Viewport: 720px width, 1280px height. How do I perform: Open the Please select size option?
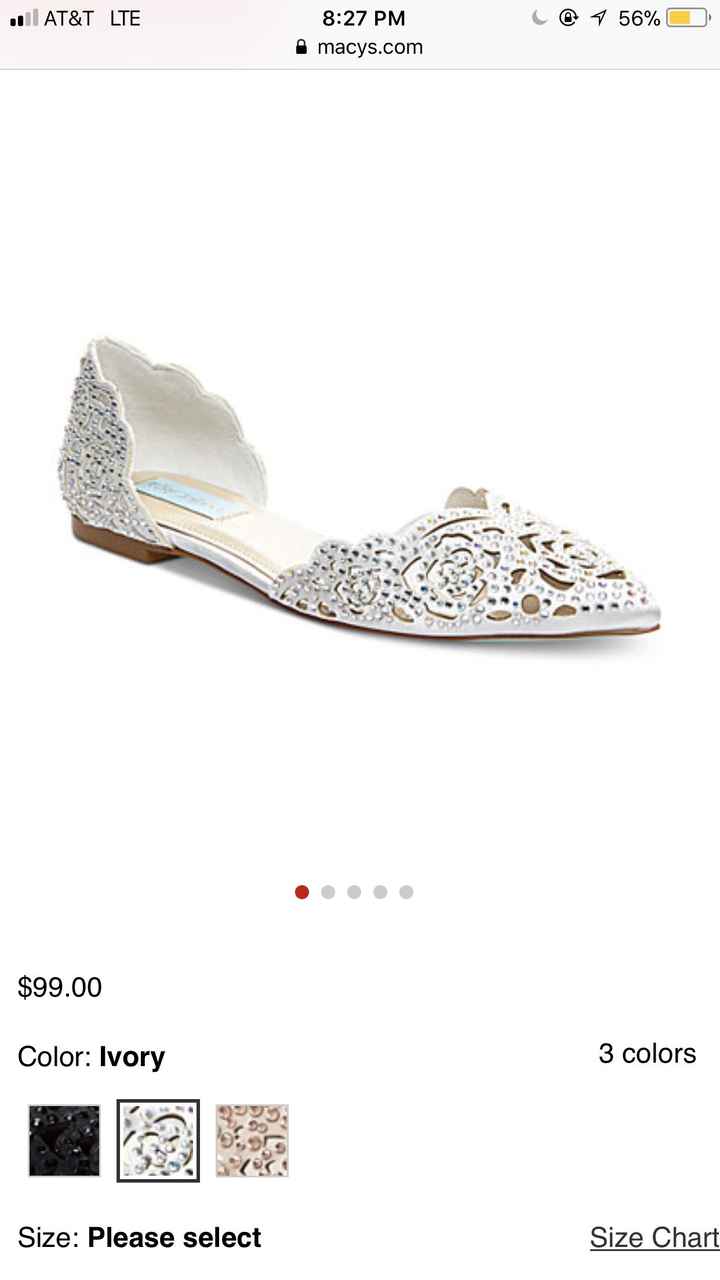[175, 1237]
